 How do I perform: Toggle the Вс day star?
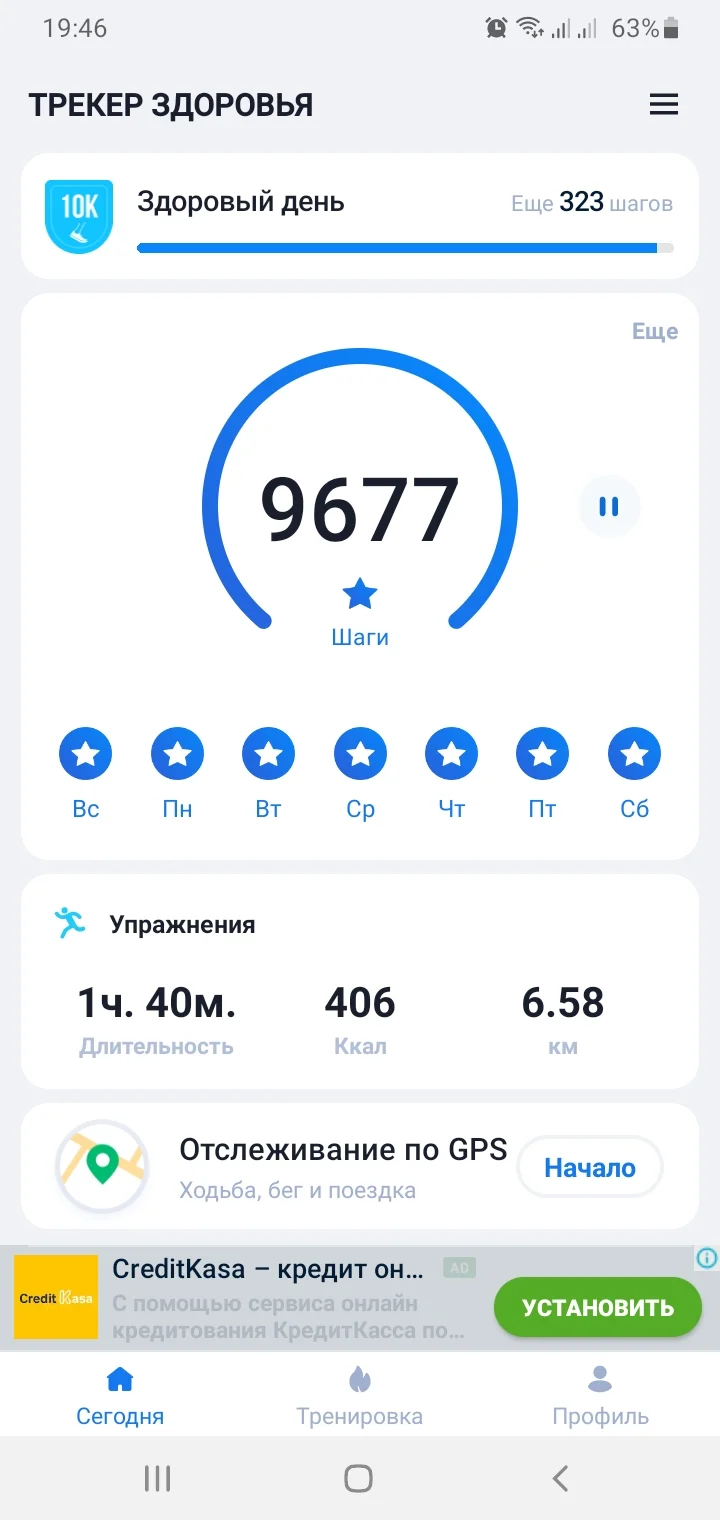[x=85, y=754]
